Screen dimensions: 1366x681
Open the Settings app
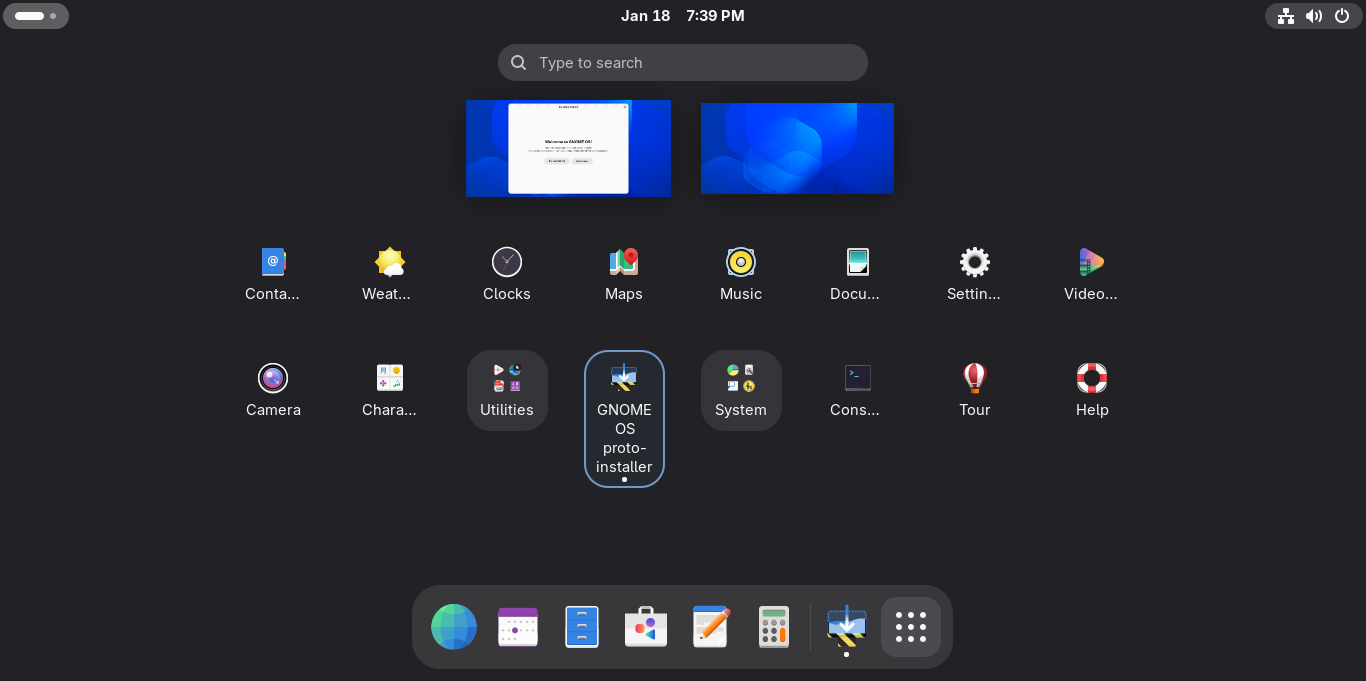click(x=975, y=274)
